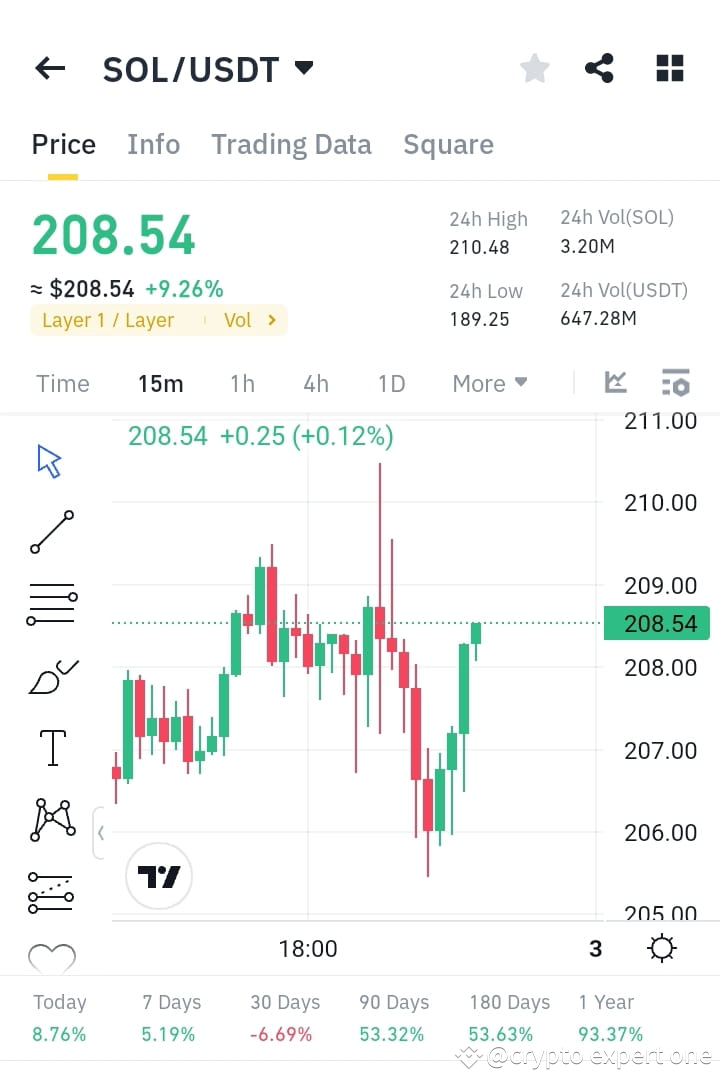
Task: Open the horizontal lines drawing tool
Action: coord(52,601)
